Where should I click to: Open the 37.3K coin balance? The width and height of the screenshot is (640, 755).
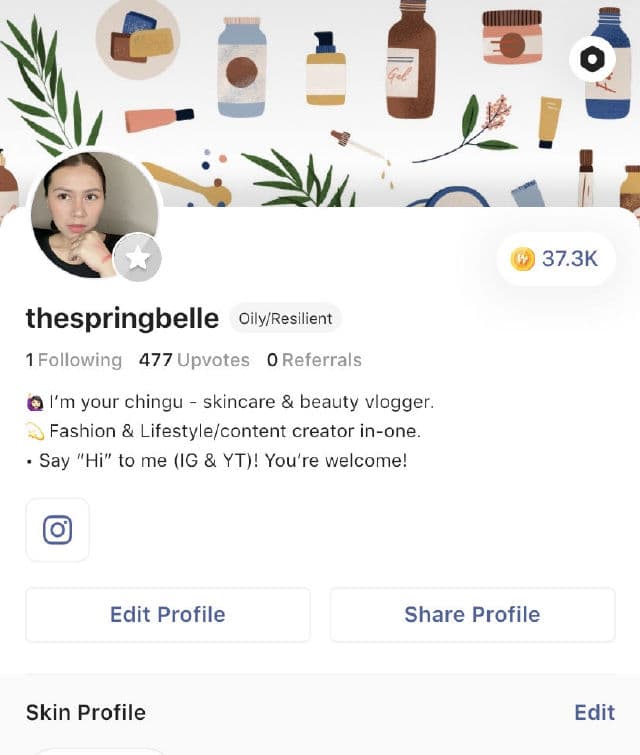pyautogui.click(x=555, y=259)
